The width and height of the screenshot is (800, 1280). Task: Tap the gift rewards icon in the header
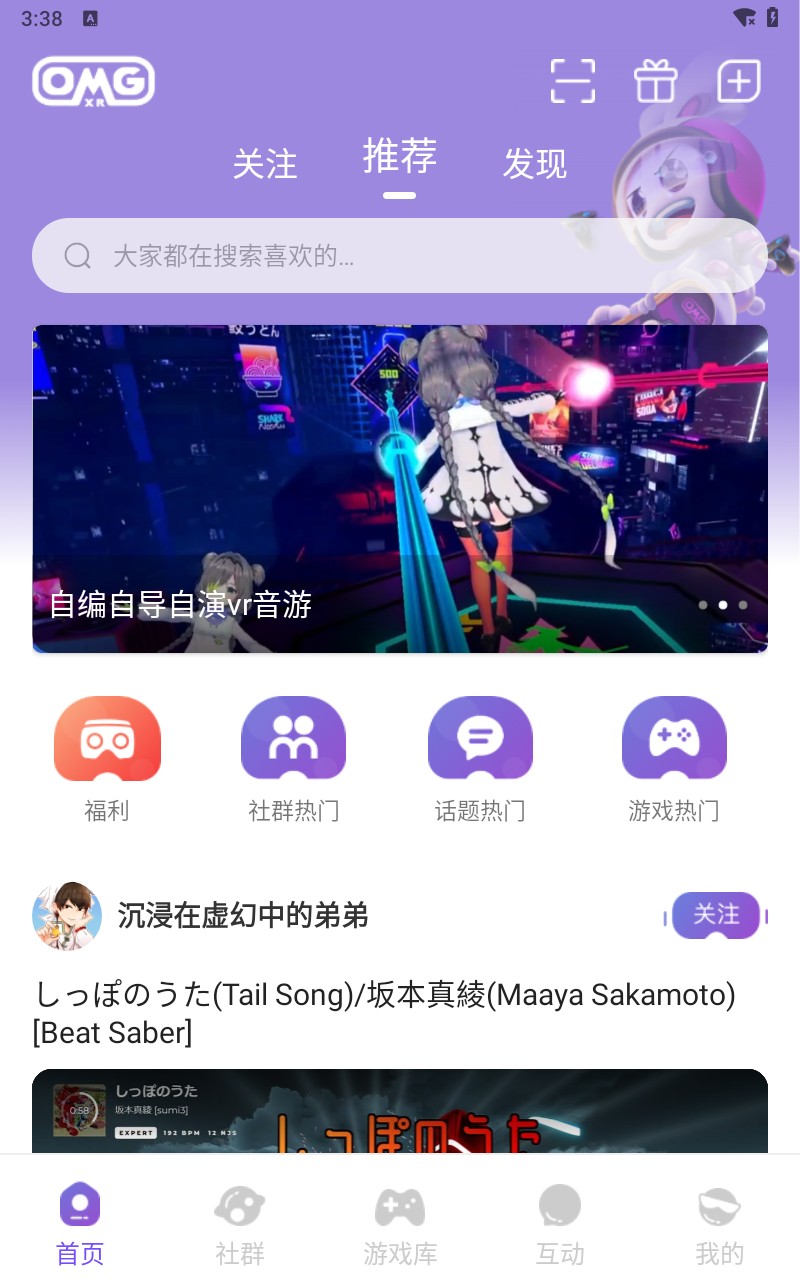pyautogui.click(x=655, y=80)
